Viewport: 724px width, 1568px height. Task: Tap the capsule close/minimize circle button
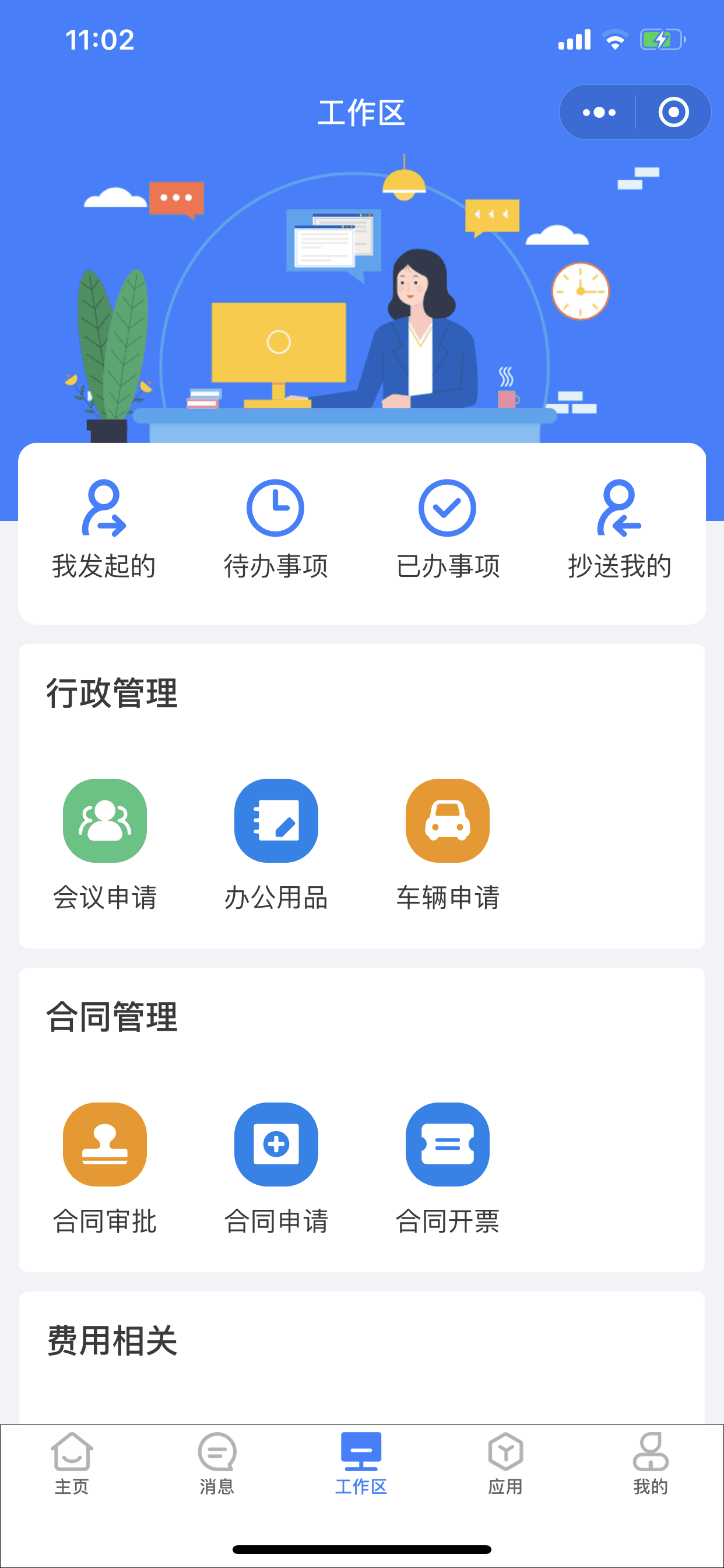tap(673, 112)
